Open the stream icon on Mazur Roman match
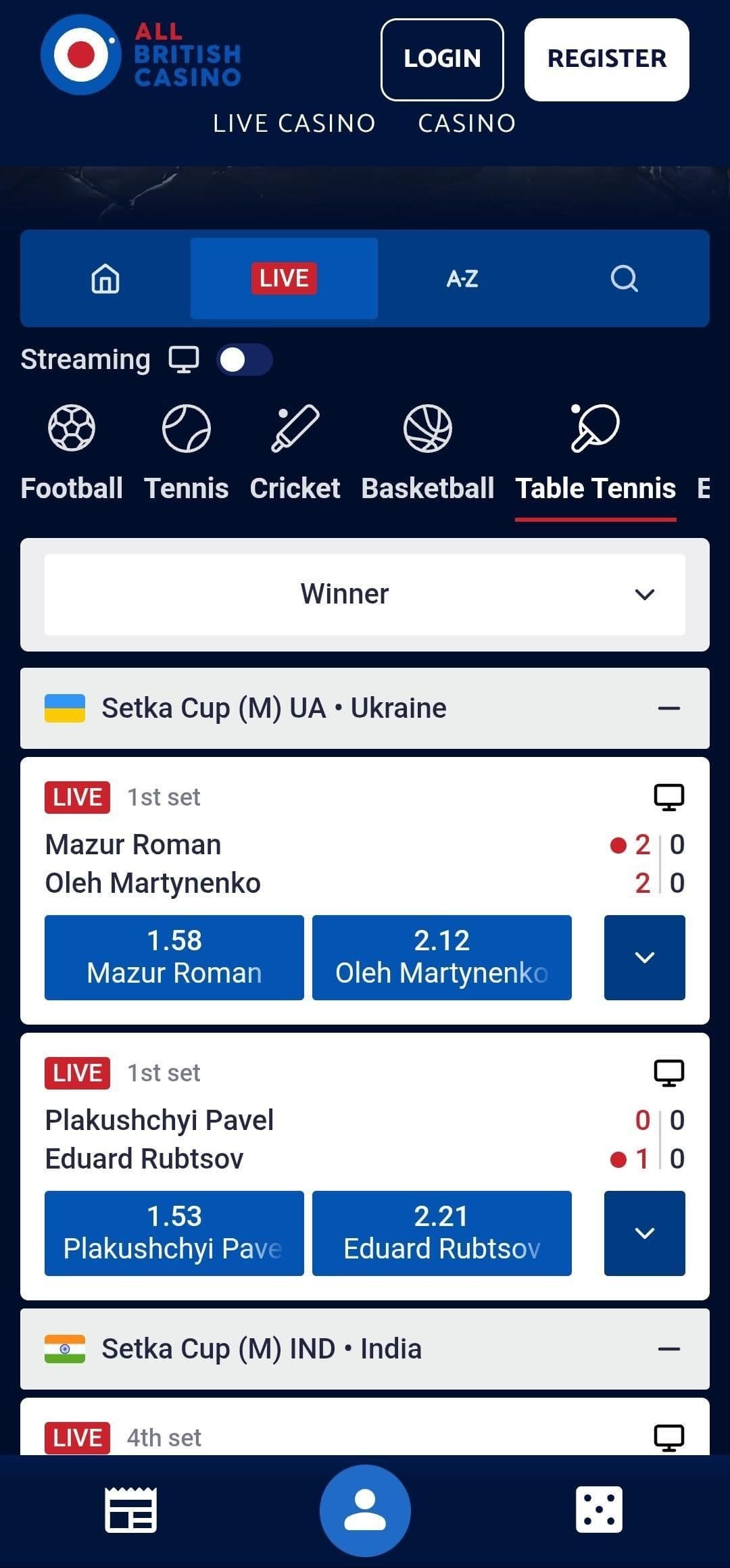 tap(669, 796)
